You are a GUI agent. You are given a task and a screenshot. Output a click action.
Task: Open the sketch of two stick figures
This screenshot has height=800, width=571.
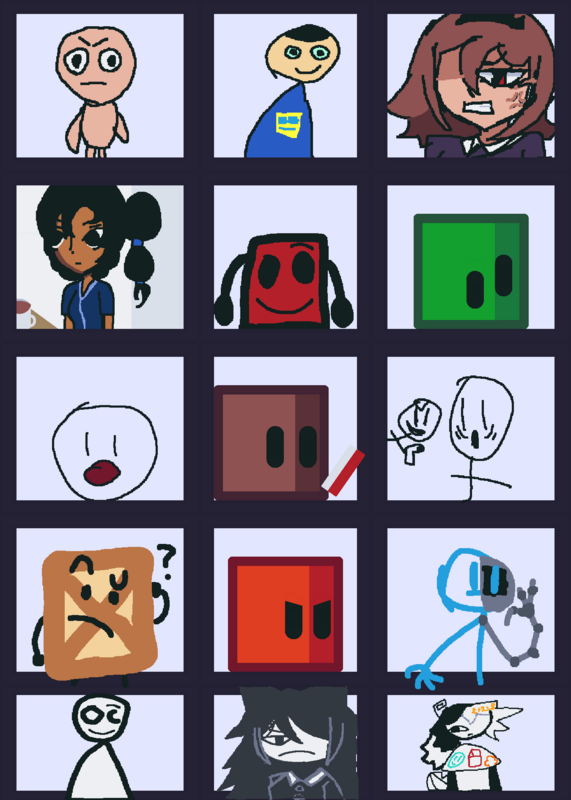[470, 429]
